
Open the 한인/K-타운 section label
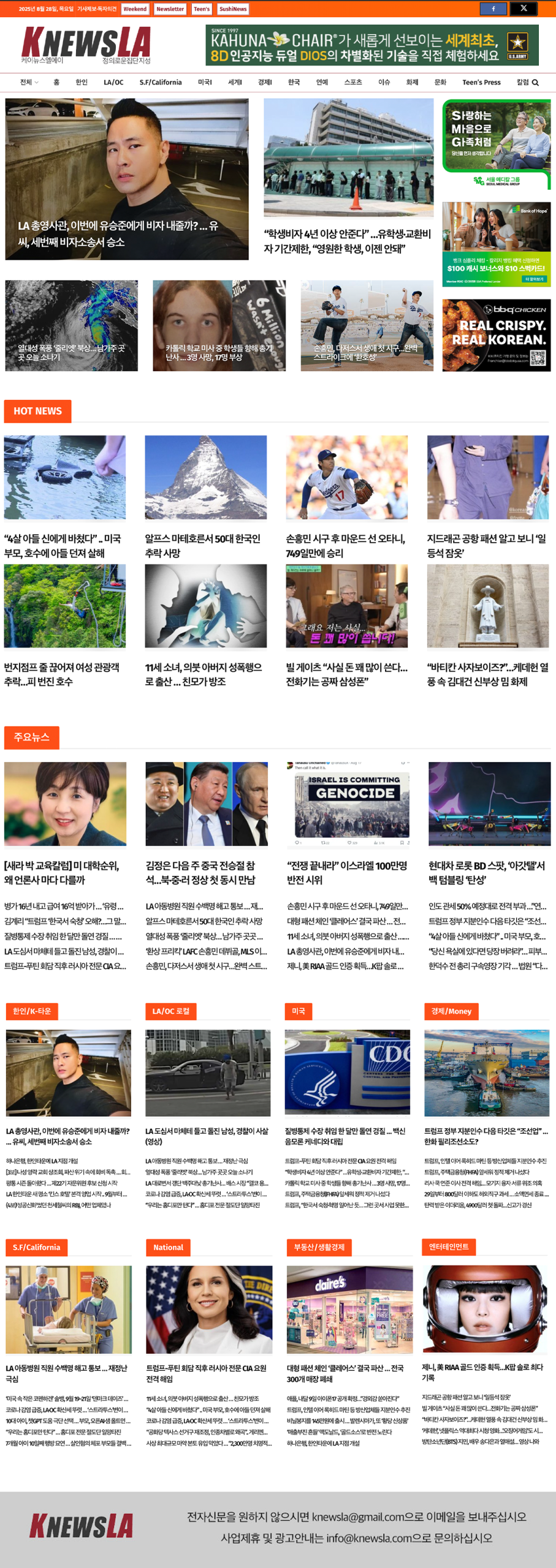[x=32, y=1011]
